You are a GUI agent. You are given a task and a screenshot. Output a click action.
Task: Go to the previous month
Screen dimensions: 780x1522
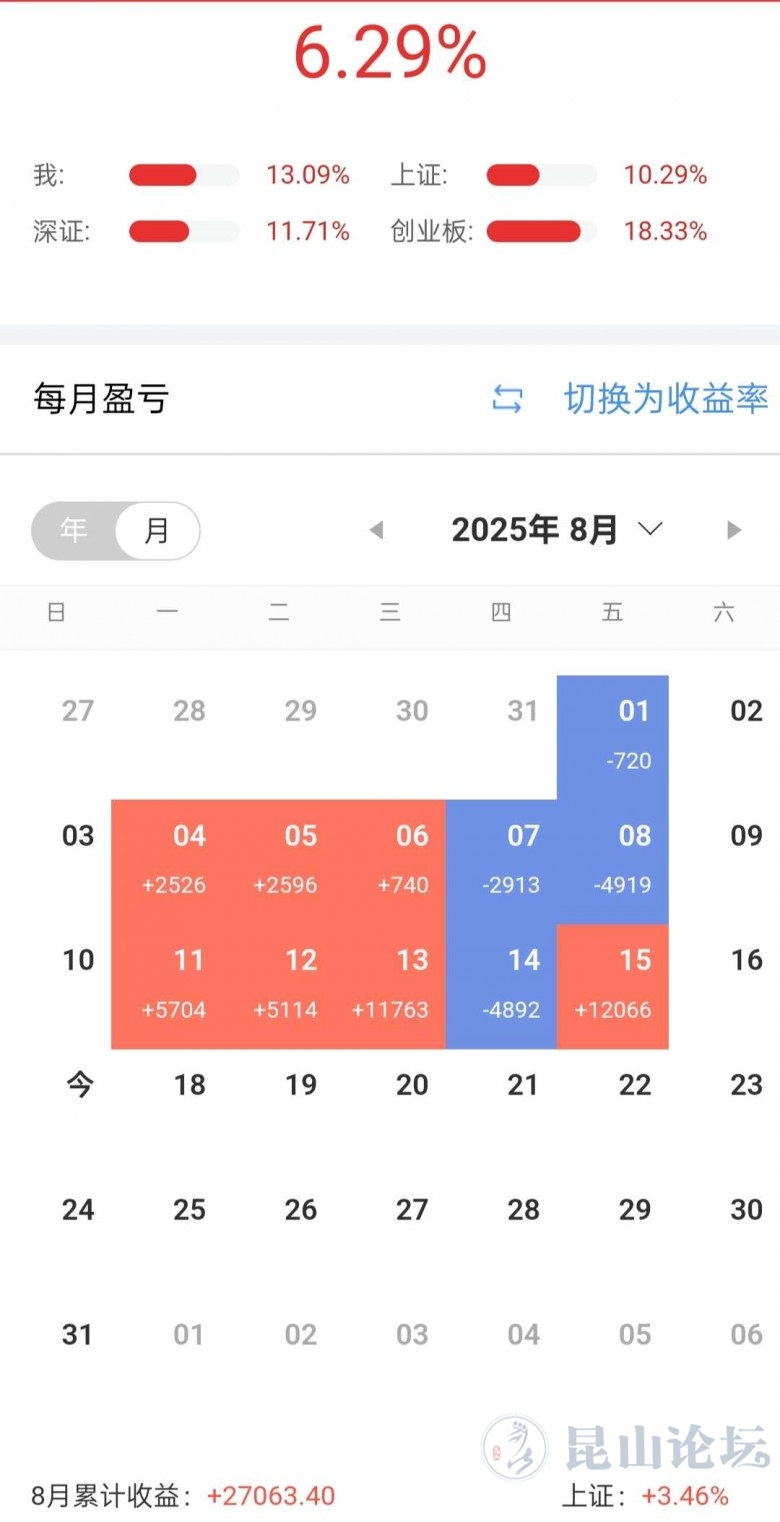[377, 530]
